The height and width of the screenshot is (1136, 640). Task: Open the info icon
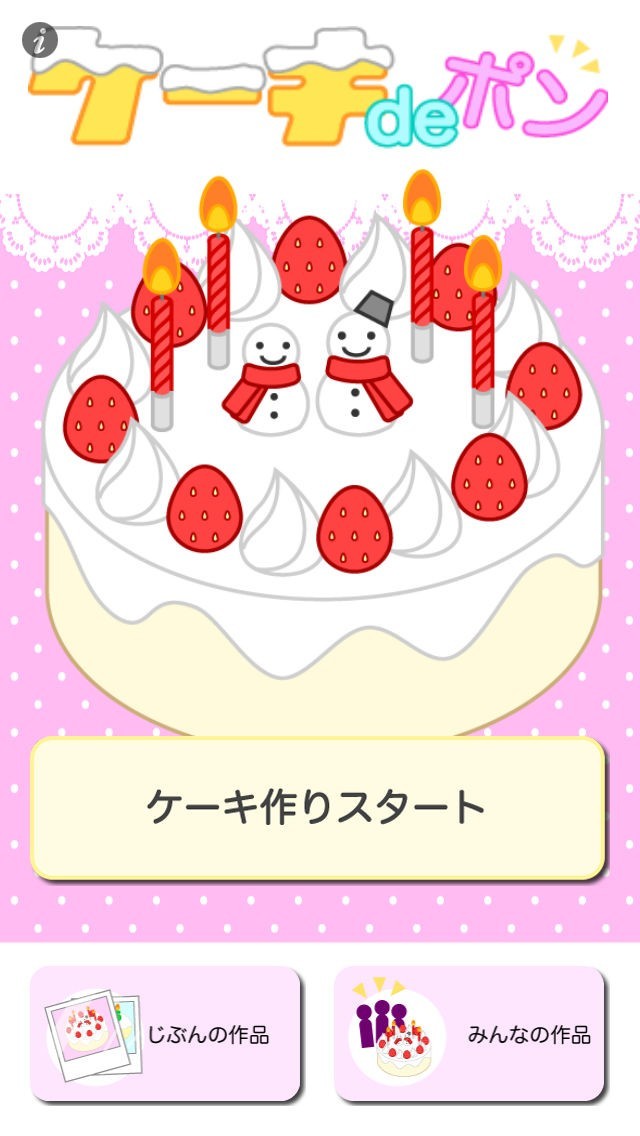pos(39,39)
